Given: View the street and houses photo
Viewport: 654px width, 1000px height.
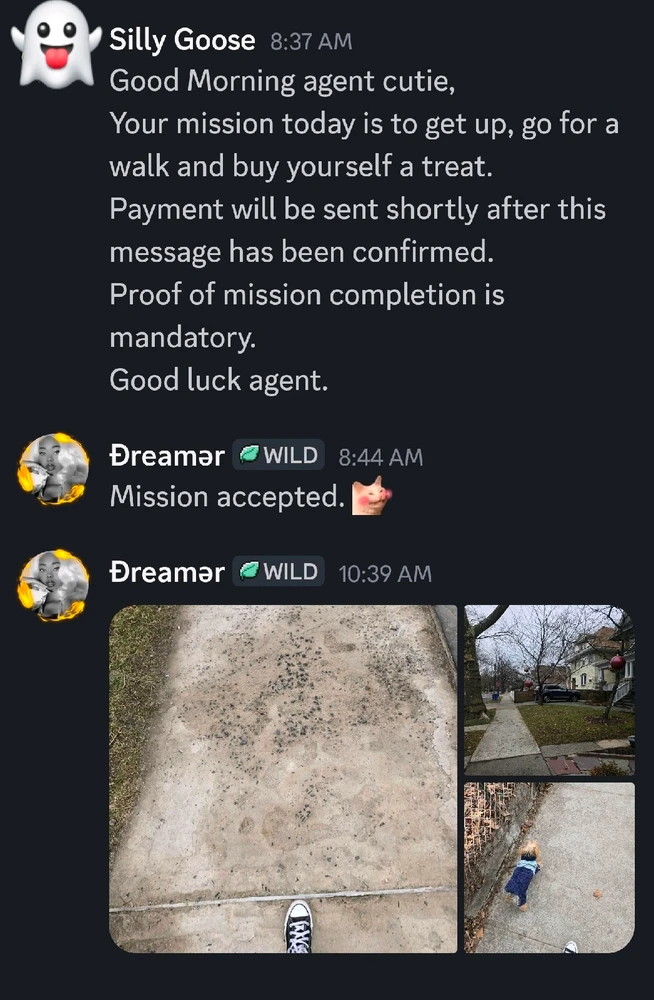Looking at the screenshot, I should click(549, 690).
